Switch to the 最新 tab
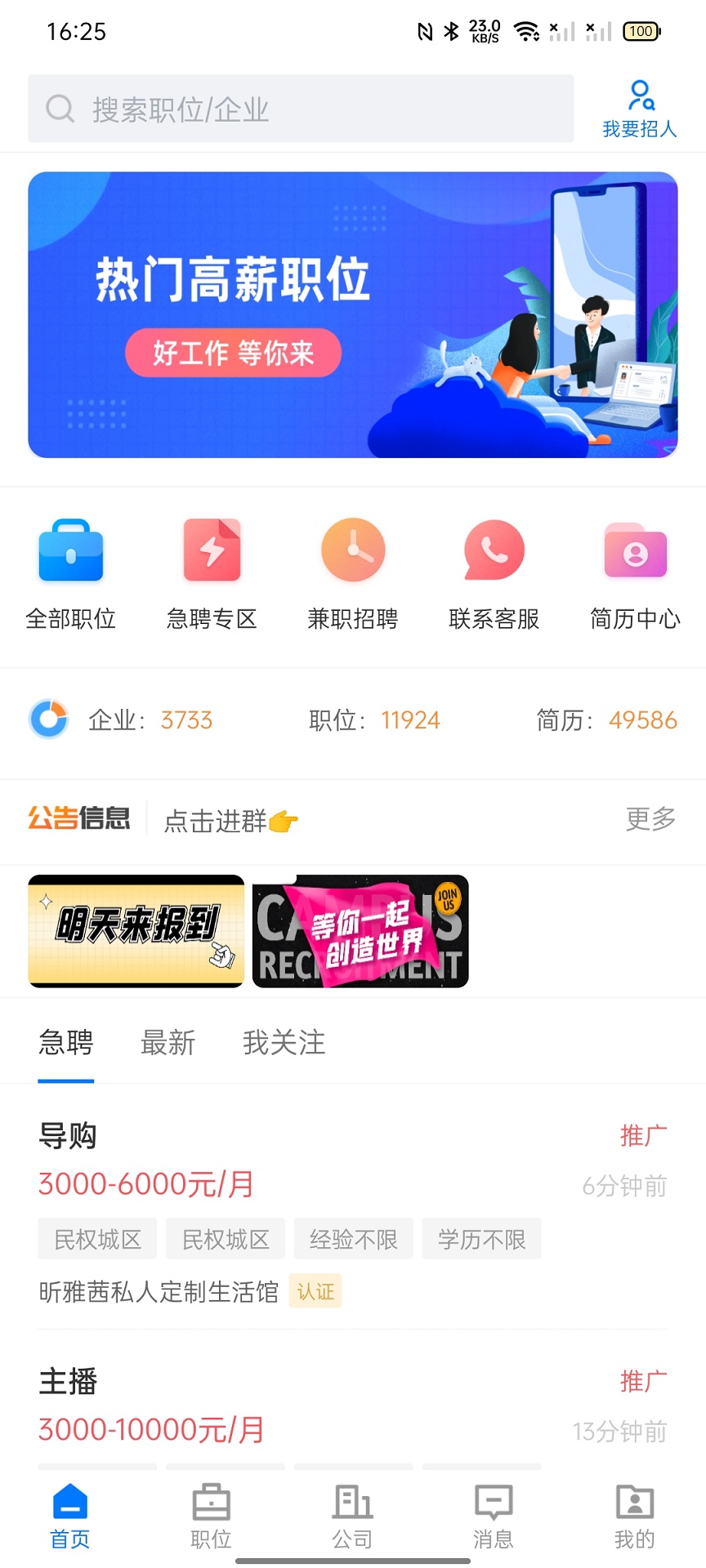This screenshot has width=706, height=1568. coord(168,1043)
